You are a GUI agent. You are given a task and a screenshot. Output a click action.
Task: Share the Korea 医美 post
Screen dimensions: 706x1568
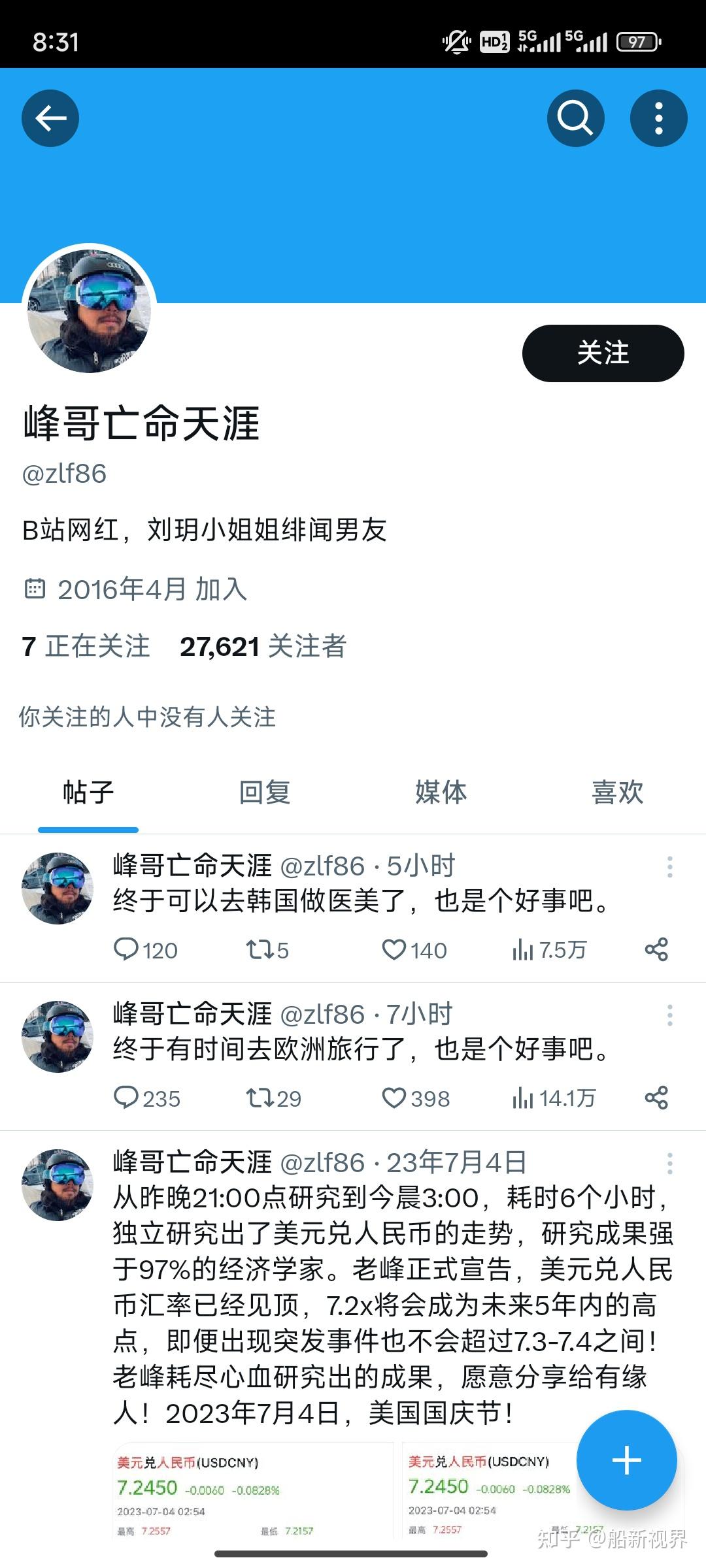[x=656, y=949]
